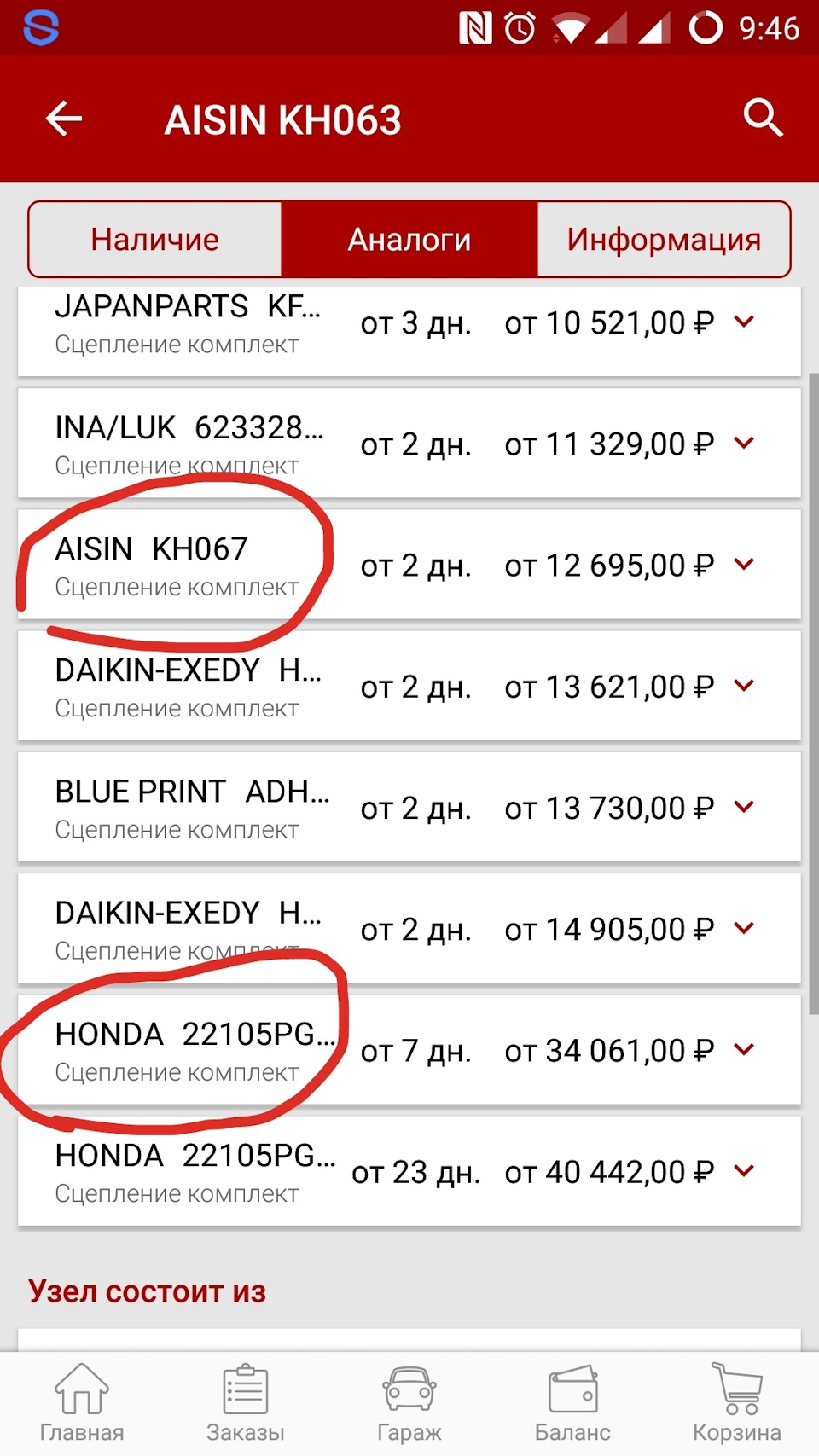Image resolution: width=819 pixels, height=1456 pixels.
Task: Expand the HONDA row priced 40 442,00 ₽
Action: [x=744, y=1171]
